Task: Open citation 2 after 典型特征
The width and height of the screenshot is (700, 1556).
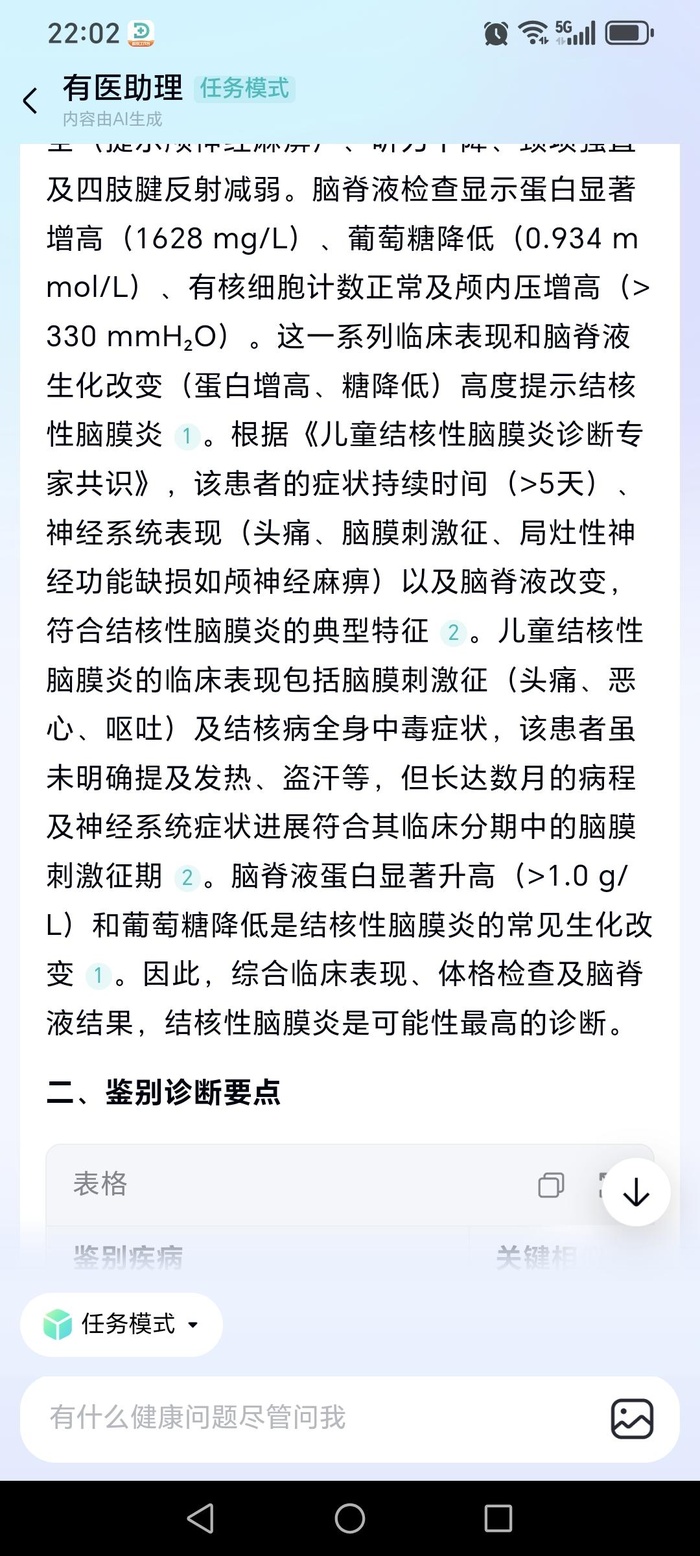Action: point(453,632)
